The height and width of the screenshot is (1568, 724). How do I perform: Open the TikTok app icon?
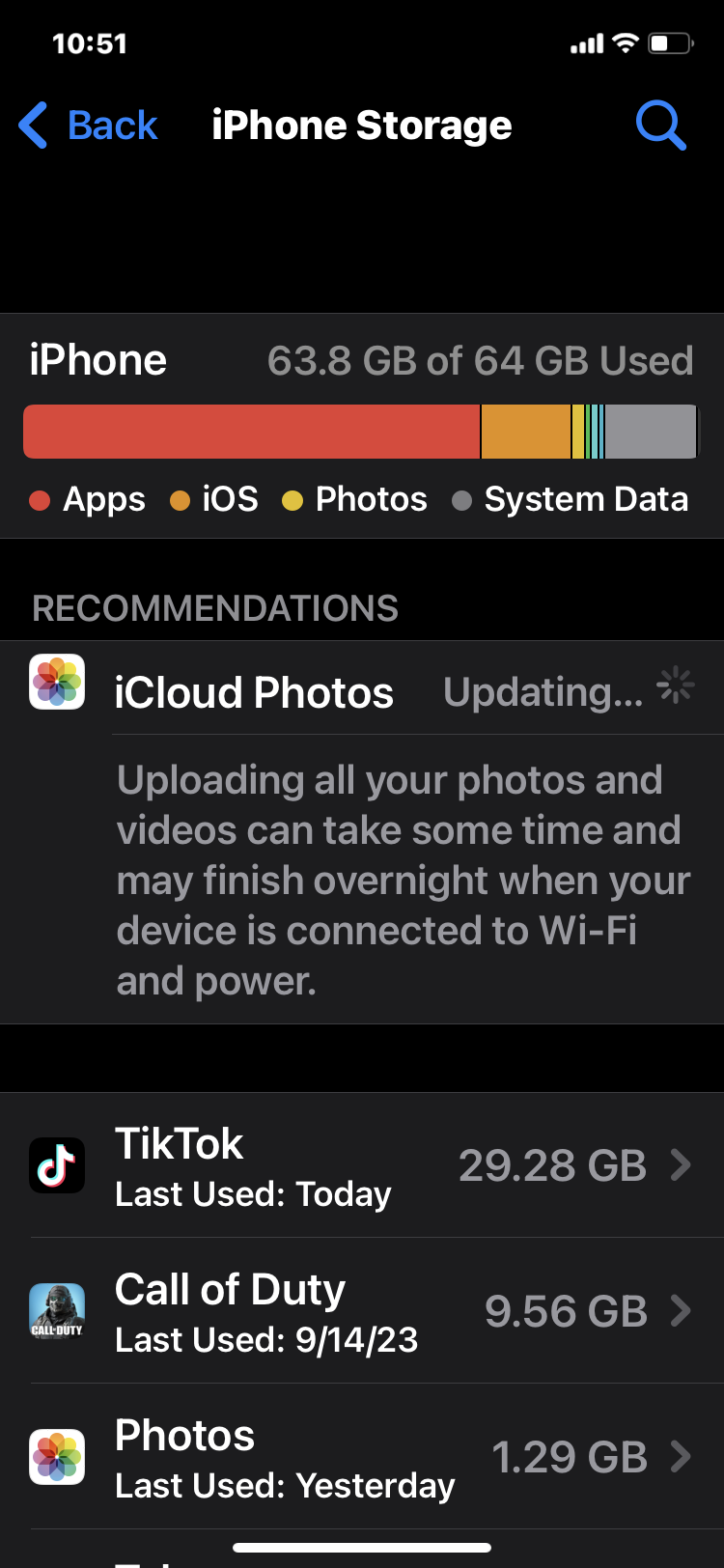coord(57,1164)
